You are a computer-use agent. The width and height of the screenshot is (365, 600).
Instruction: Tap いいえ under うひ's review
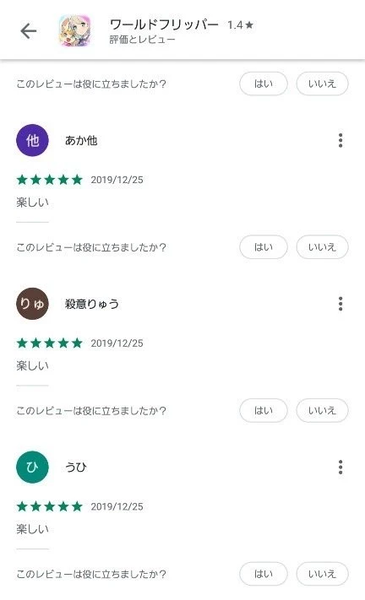click(x=322, y=574)
